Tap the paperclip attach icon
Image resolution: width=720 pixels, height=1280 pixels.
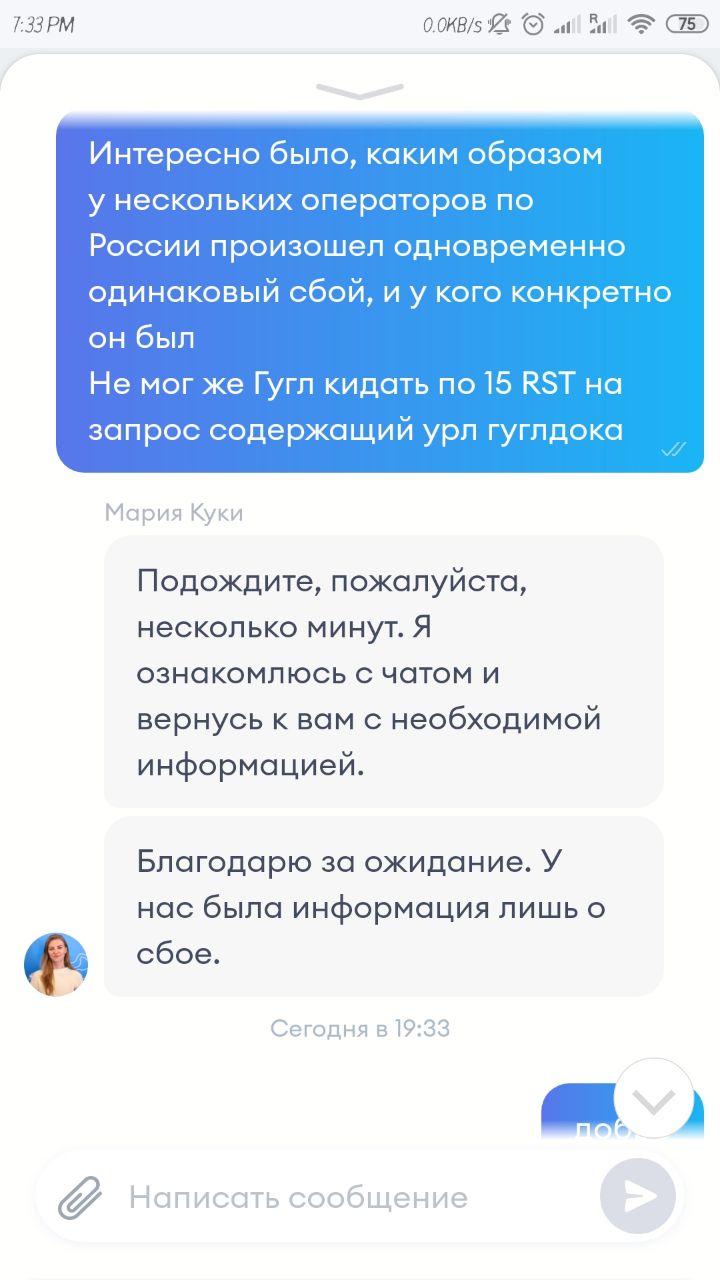80,1197
